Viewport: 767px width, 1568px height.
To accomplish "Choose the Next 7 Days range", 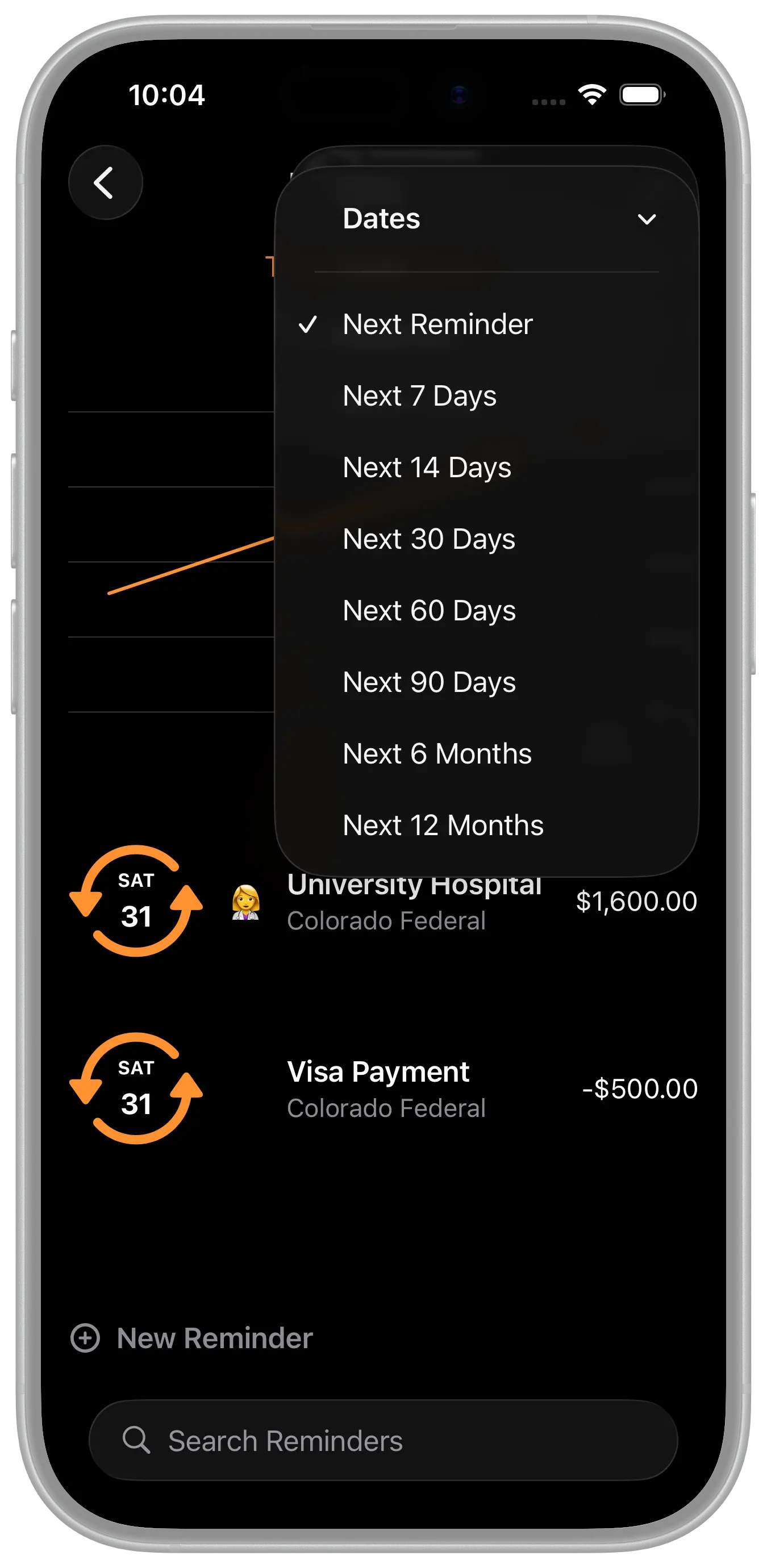I will [x=419, y=397].
